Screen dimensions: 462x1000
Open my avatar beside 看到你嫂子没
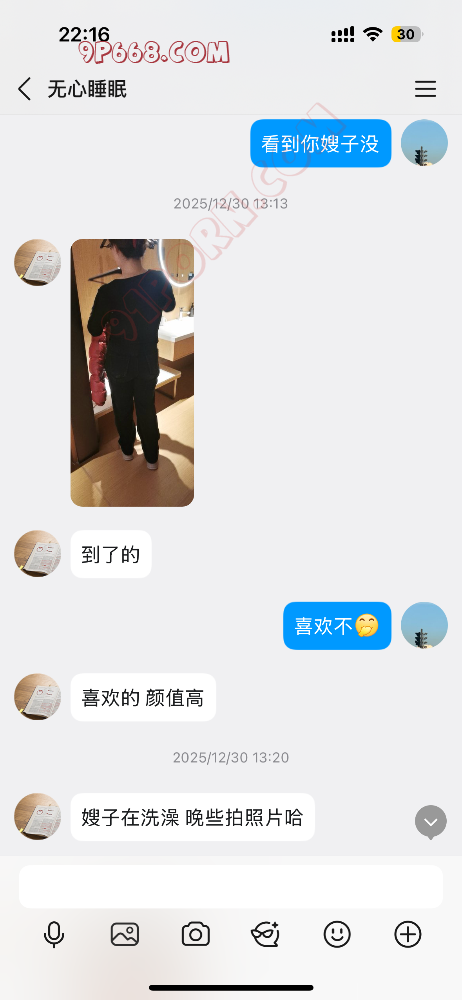[x=424, y=143]
